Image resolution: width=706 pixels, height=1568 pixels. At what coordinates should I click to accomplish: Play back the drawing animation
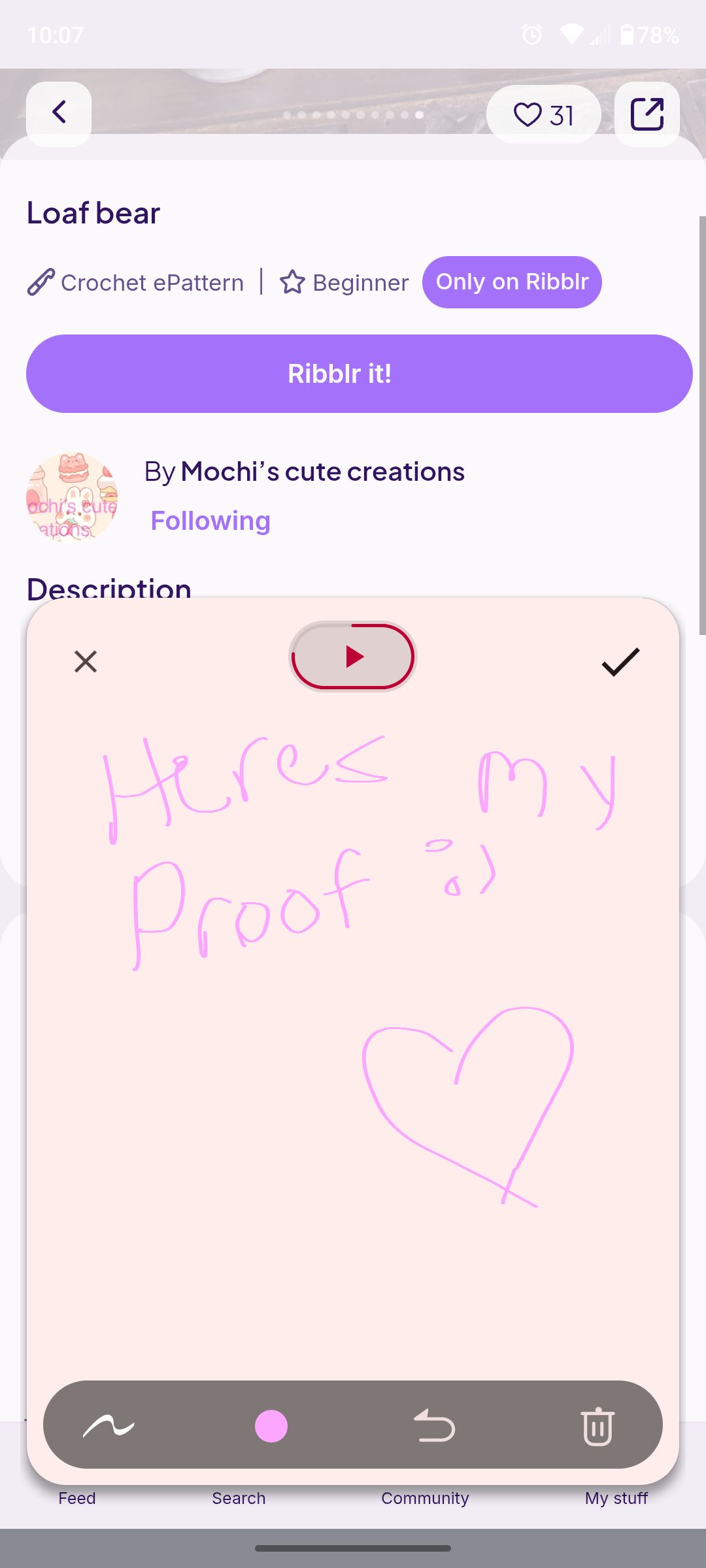click(353, 656)
